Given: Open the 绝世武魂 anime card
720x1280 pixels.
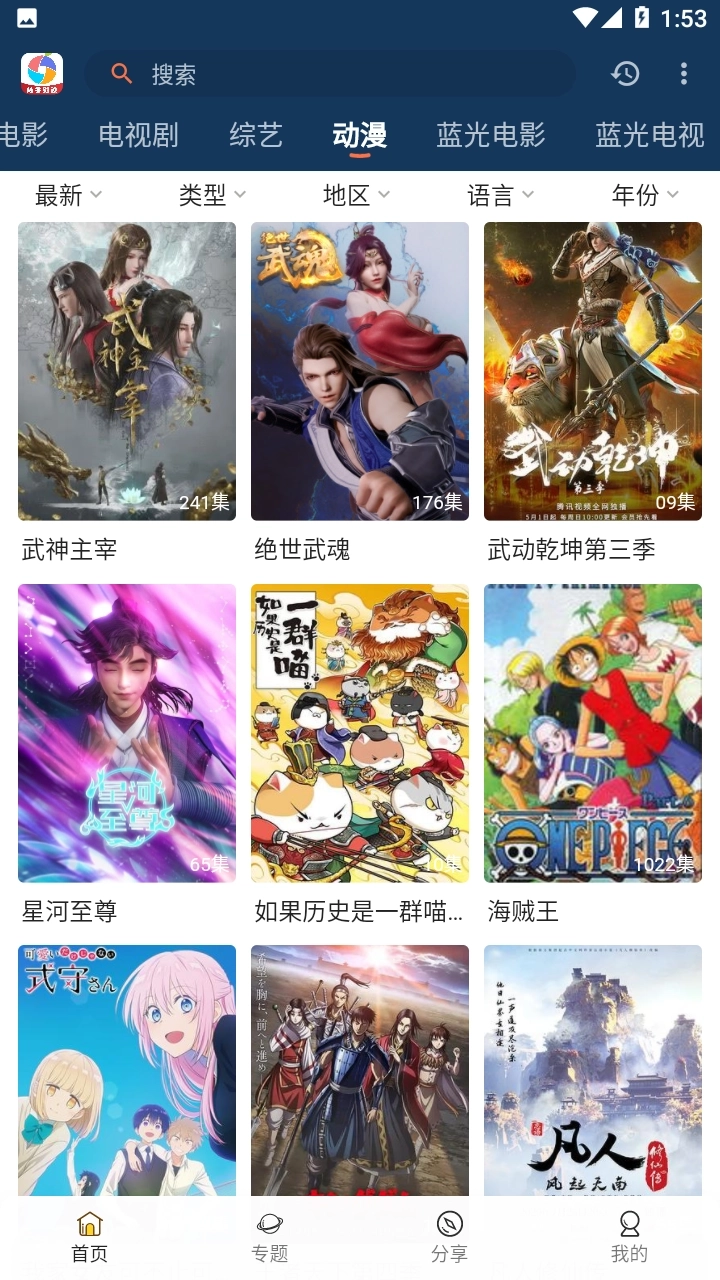Looking at the screenshot, I should coord(360,371).
